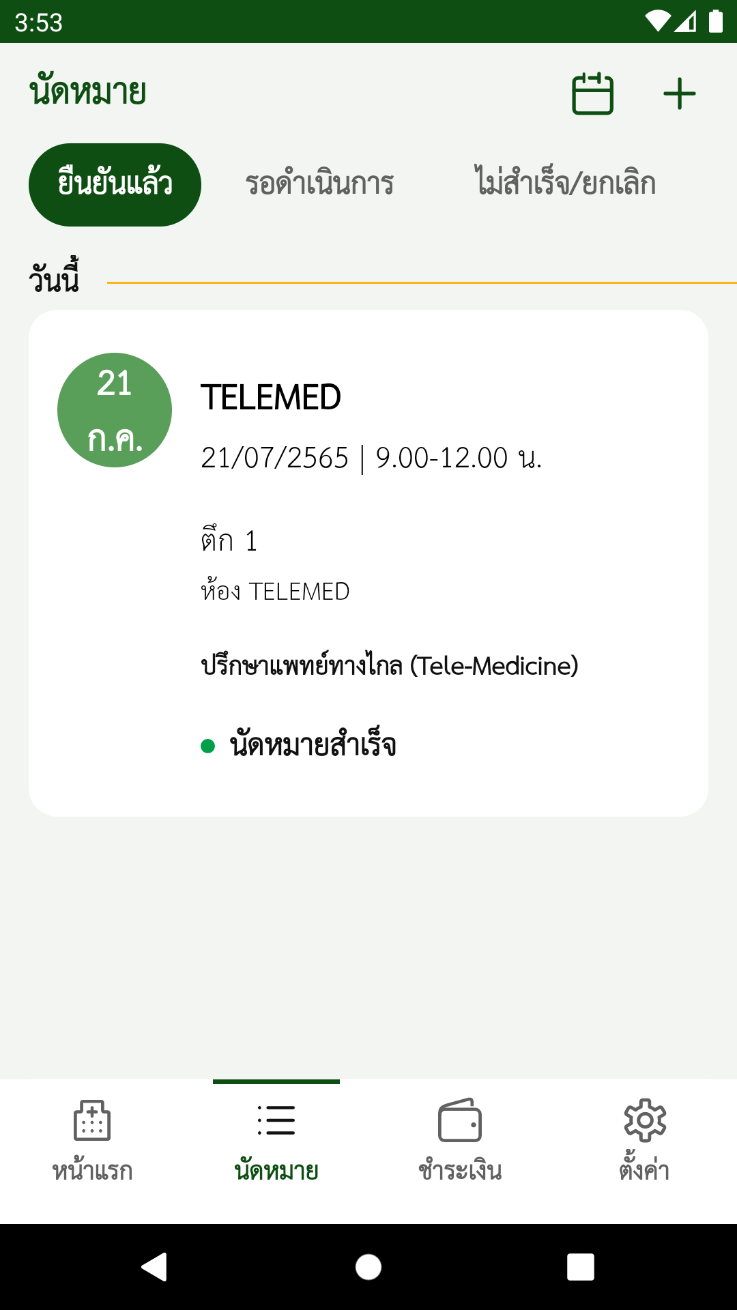737x1310 pixels.
Task: Open the calendar view icon
Action: (592, 94)
